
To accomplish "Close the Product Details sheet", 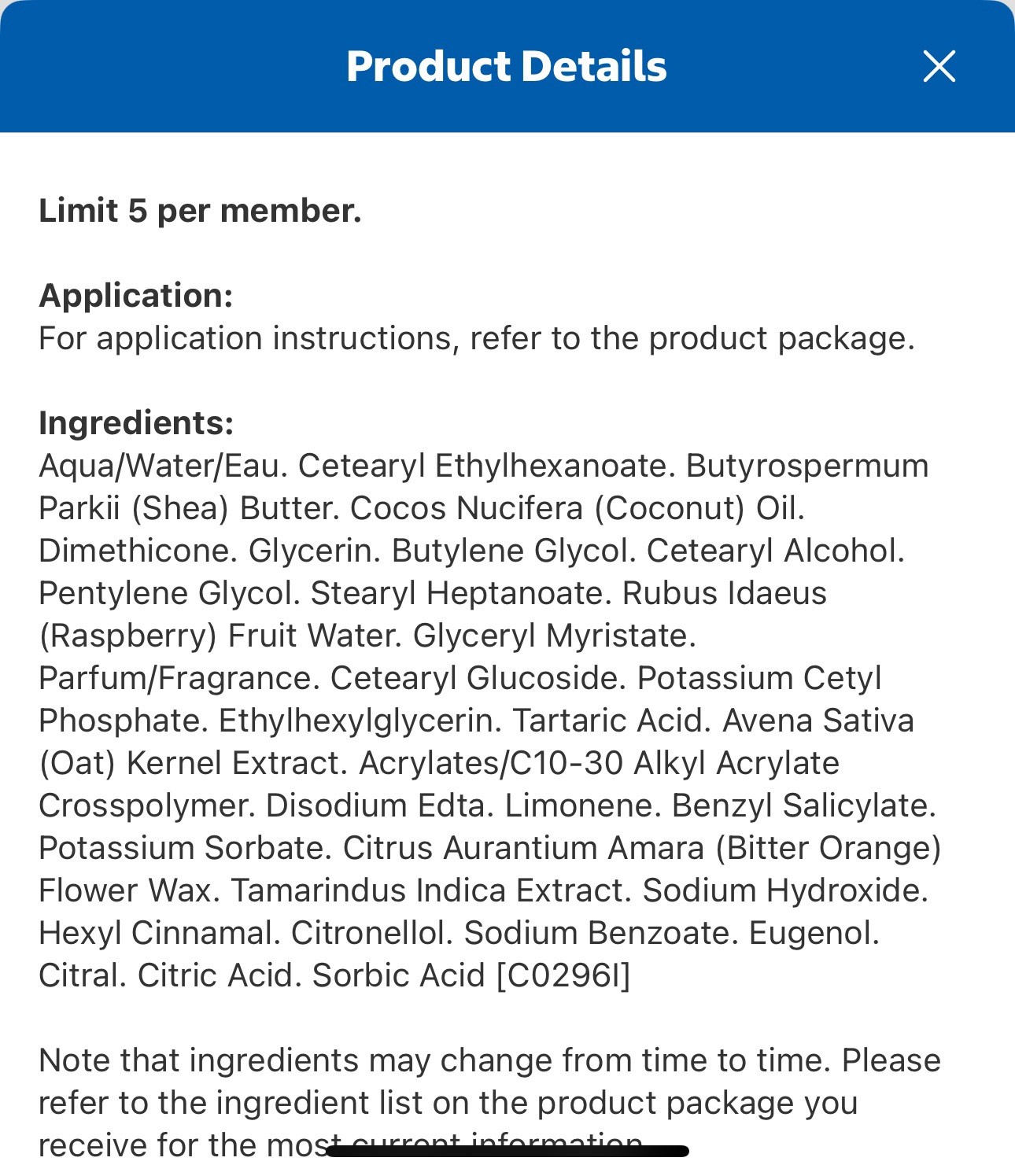I will pos(939,66).
